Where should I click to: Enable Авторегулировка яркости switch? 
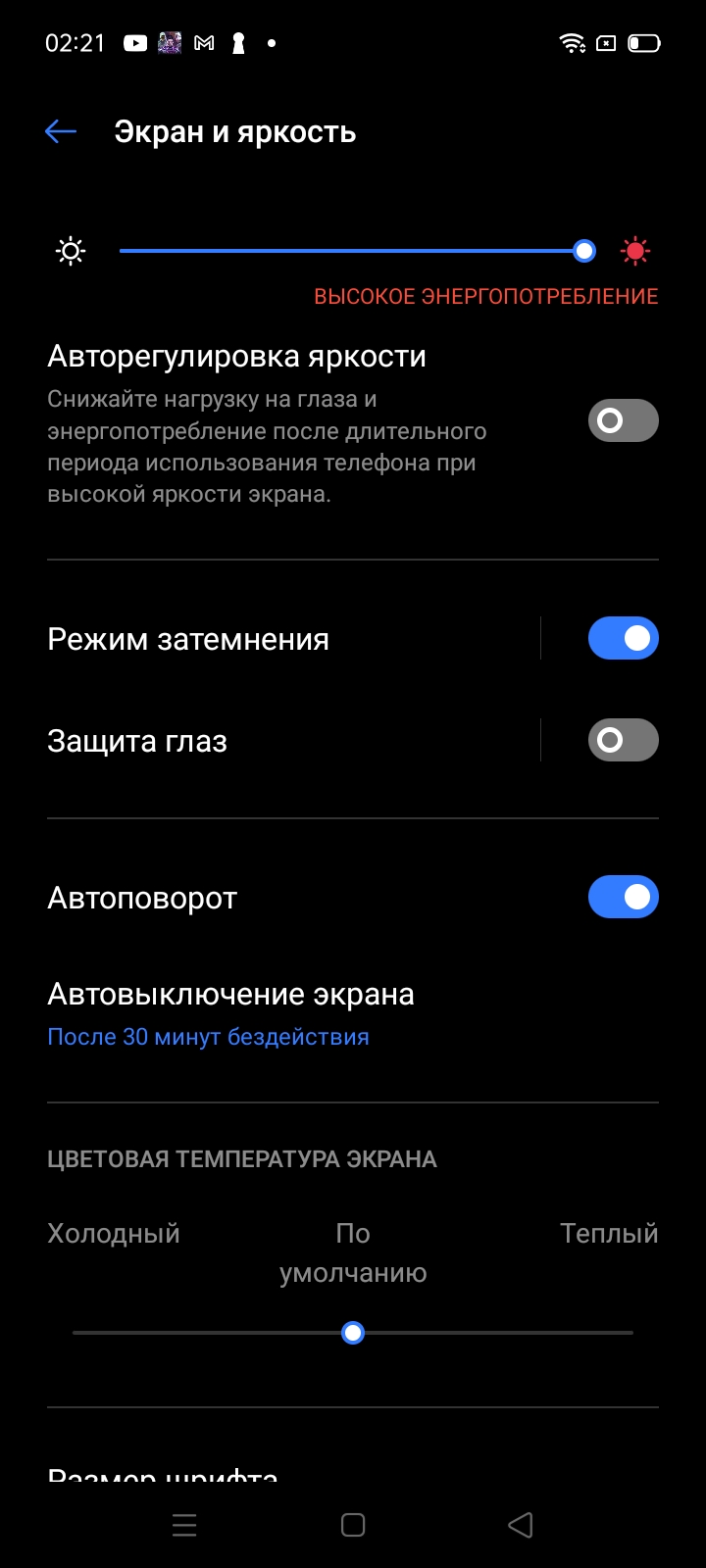(623, 420)
